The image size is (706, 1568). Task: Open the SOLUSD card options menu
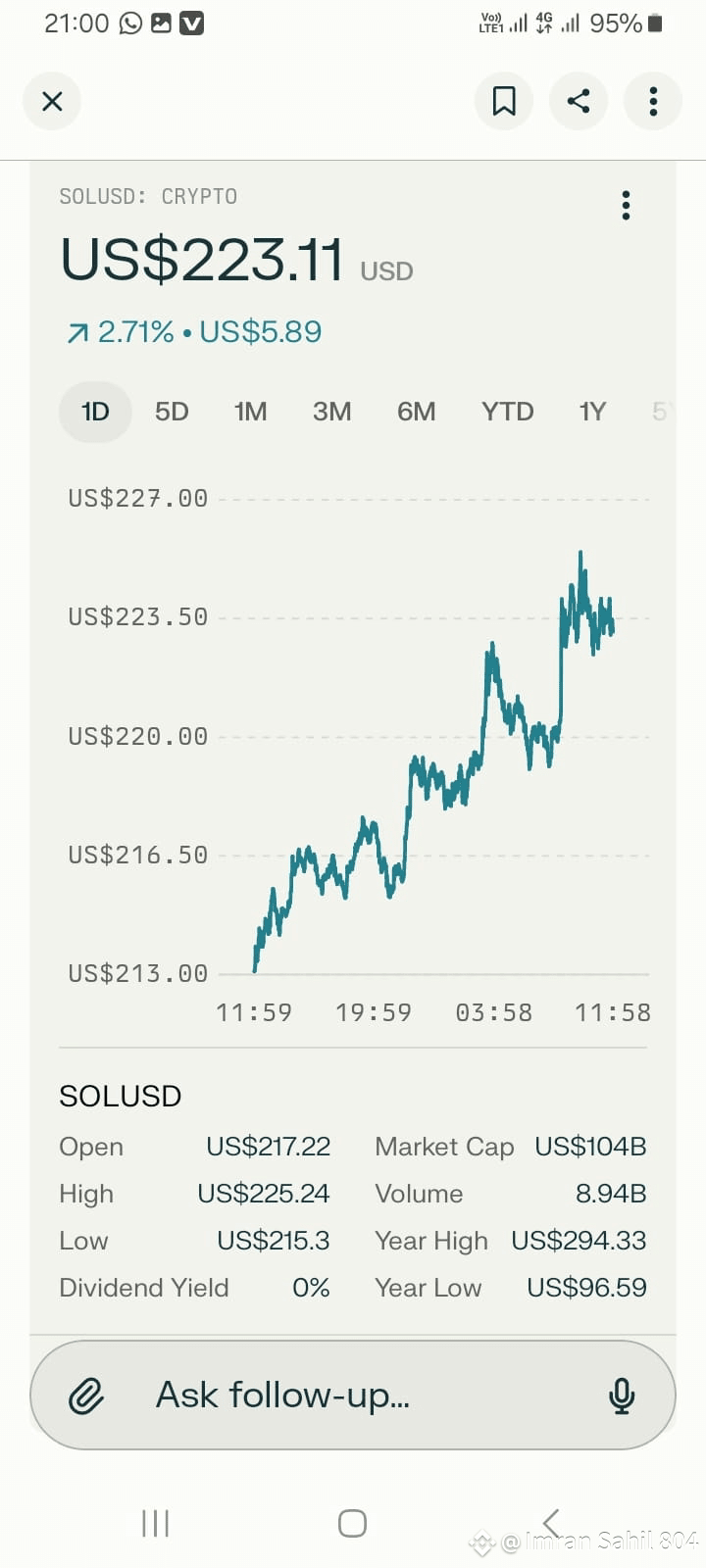[x=626, y=206]
